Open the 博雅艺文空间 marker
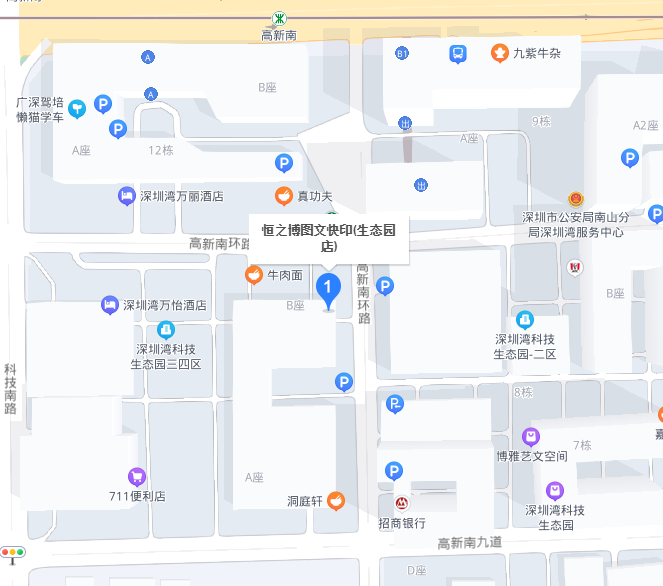Screen dimensions: 663x586 click(530, 436)
